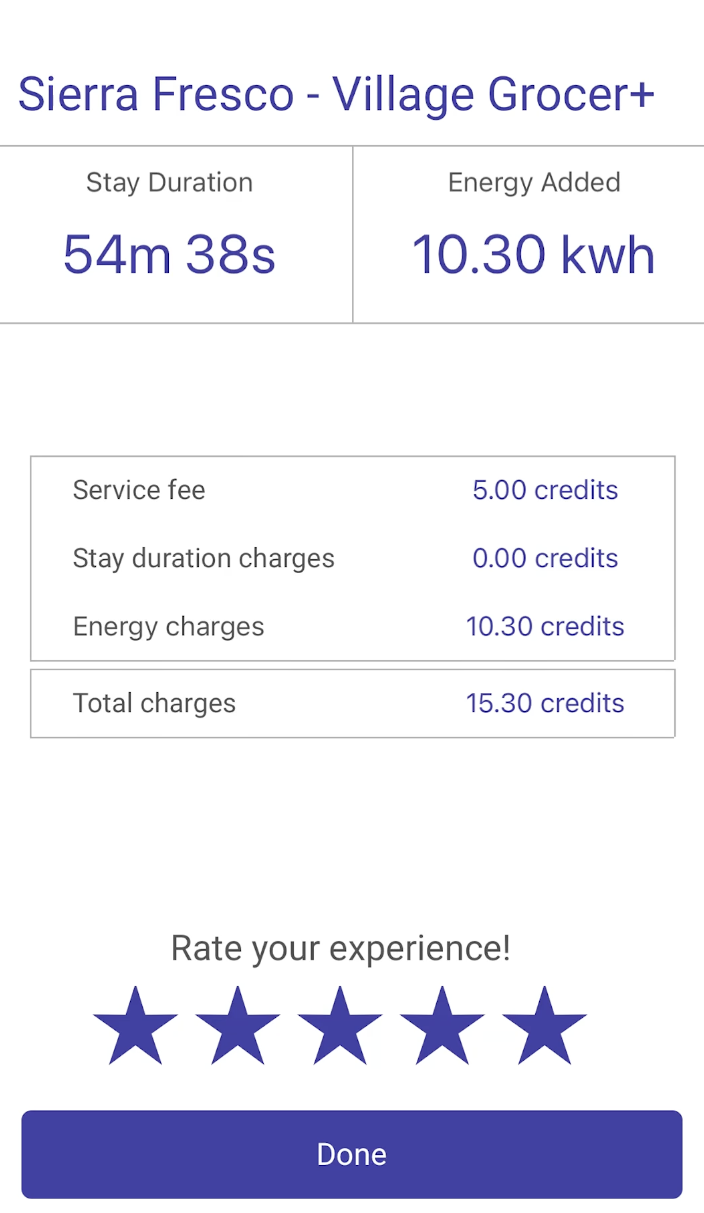Screen dimensions: 704x1213
Task: Tap the Done button
Action: [x=352, y=1154]
